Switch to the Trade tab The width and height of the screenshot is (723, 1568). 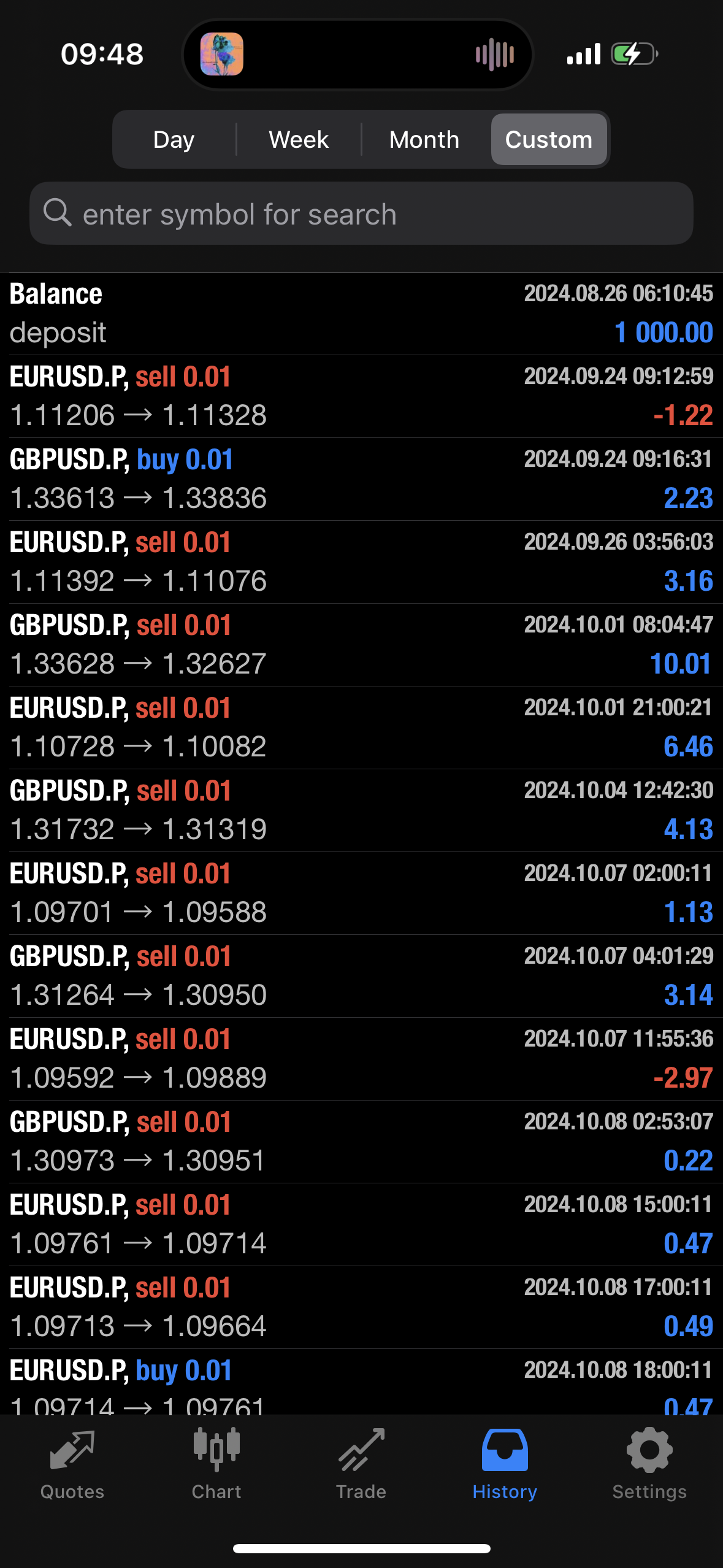361,1464
